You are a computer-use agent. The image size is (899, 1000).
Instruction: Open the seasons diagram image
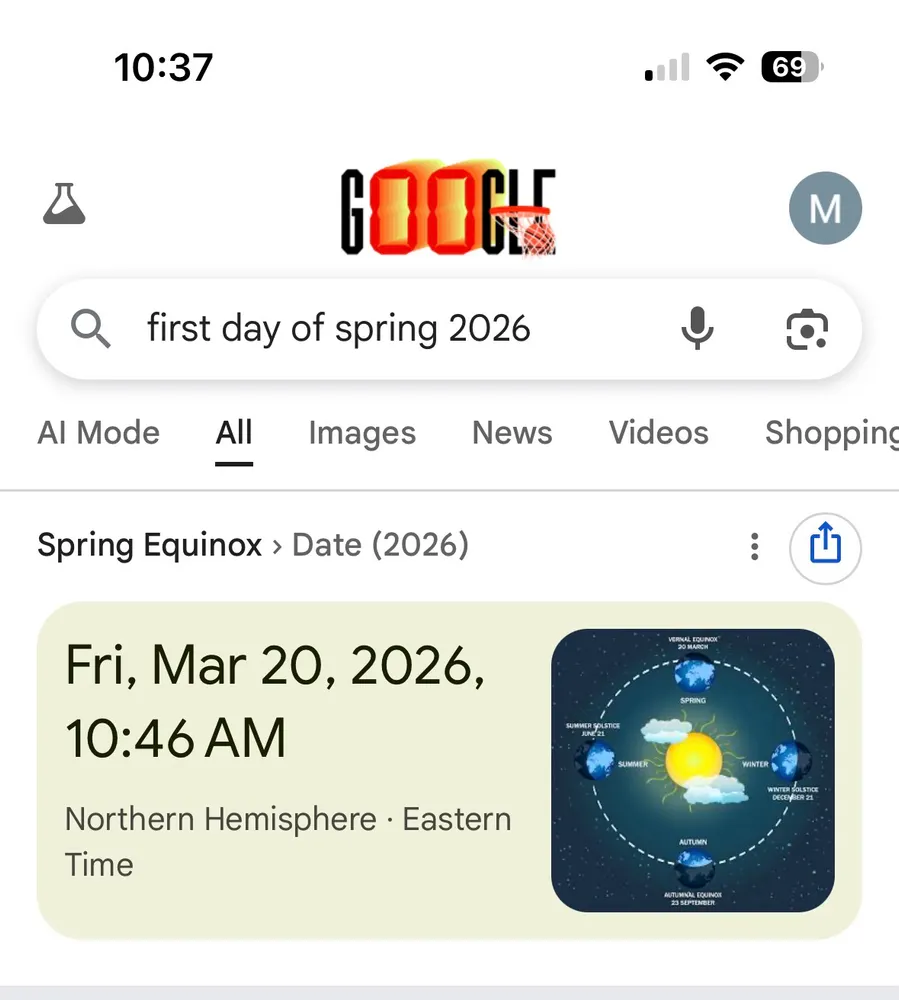pyautogui.click(x=692, y=770)
